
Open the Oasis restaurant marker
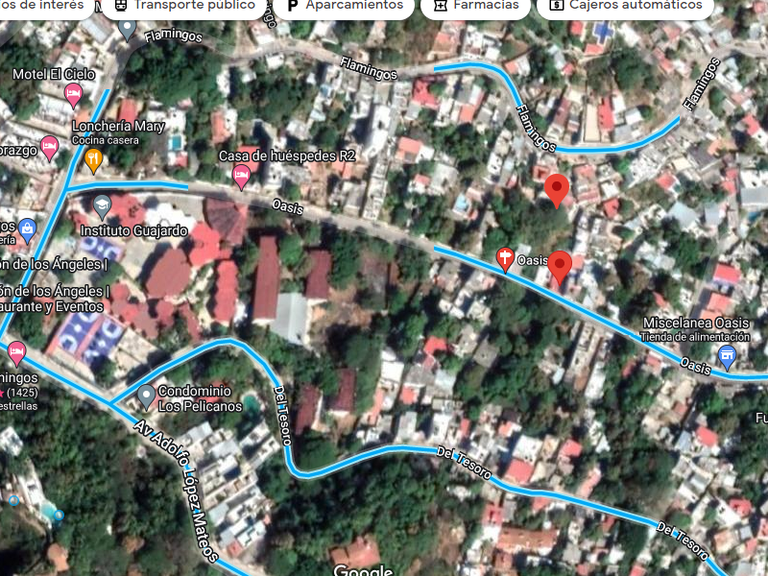tap(506, 260)
